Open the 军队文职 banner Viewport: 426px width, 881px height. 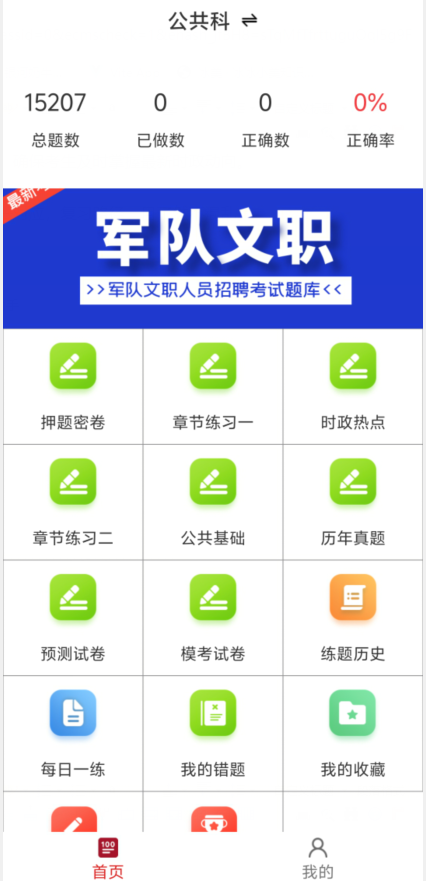[213, 258]
